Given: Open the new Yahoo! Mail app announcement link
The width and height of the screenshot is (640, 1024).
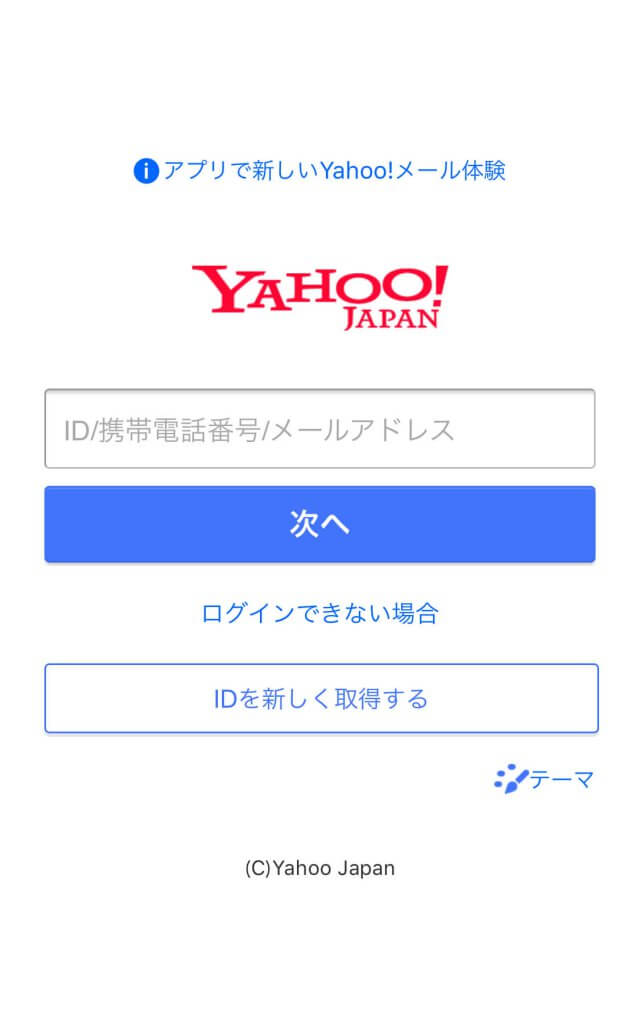Looking at the screenshot, I should 320,170.
